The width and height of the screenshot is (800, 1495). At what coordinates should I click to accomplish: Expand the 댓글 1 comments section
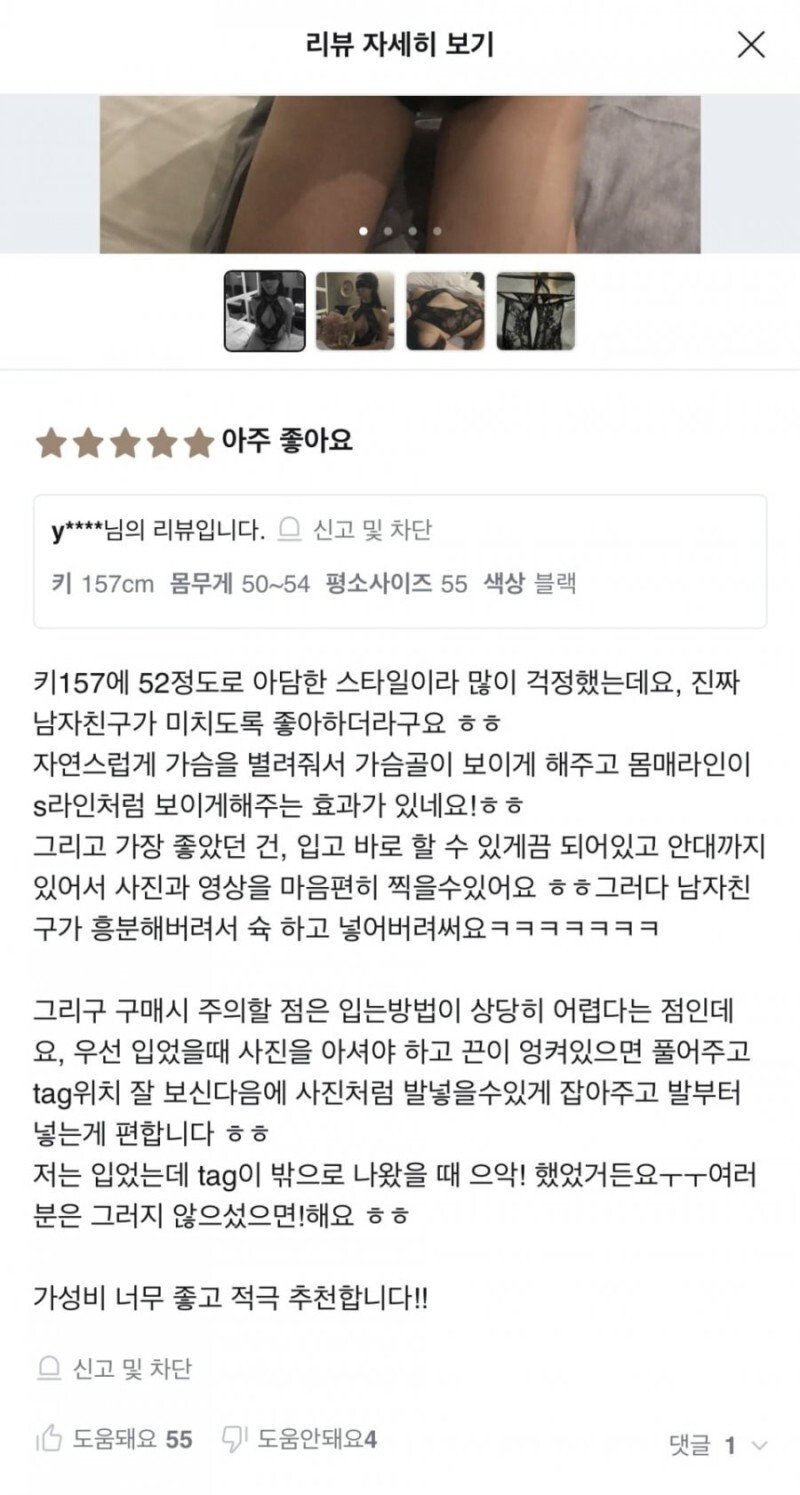coord(717,1444)
